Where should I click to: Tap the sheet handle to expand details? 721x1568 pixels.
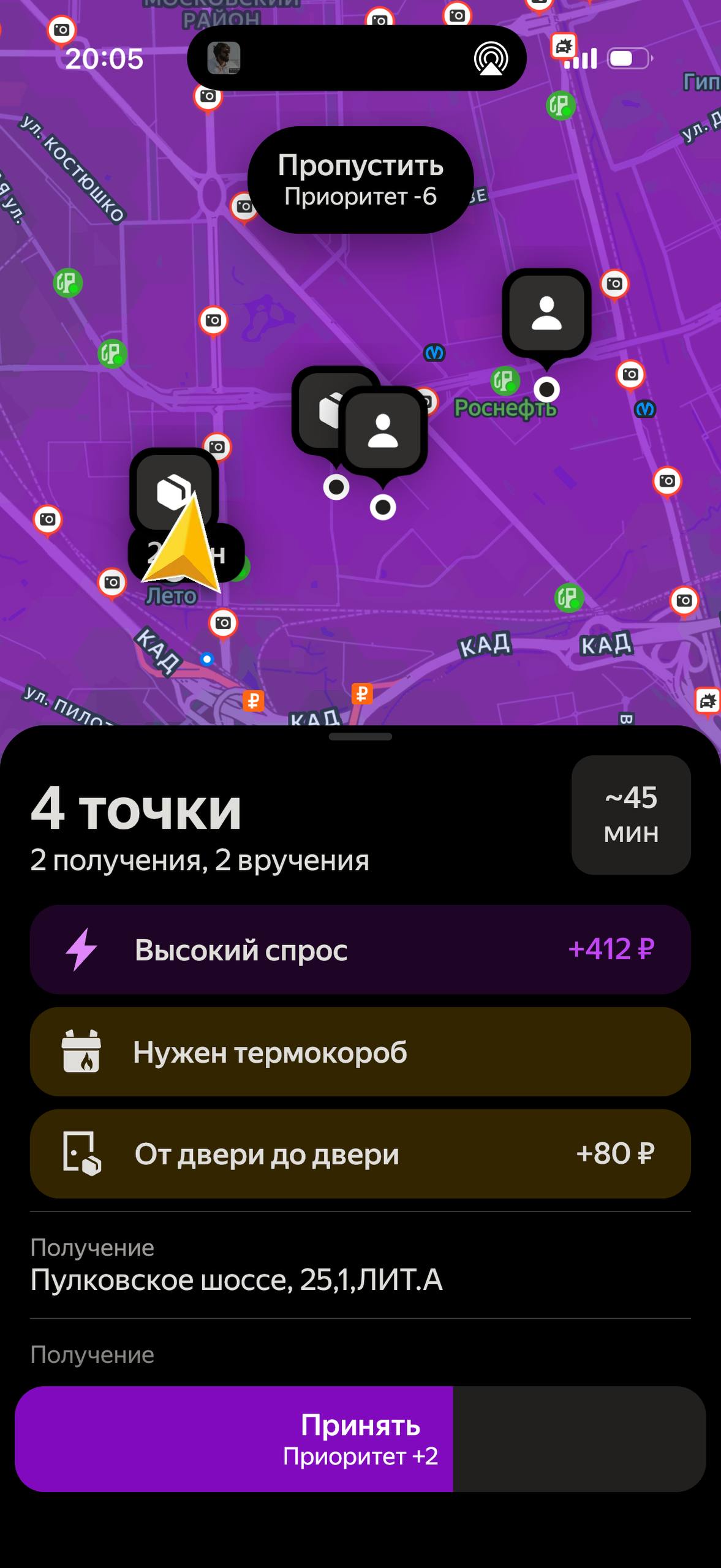pyautogui.click(x=360, y=737)
